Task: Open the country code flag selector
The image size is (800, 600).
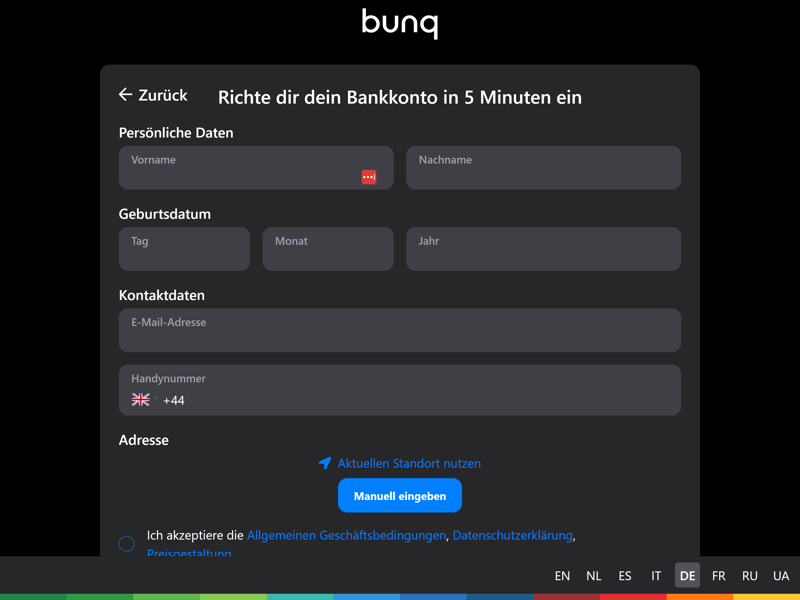Action: click(x=141, y=400)
